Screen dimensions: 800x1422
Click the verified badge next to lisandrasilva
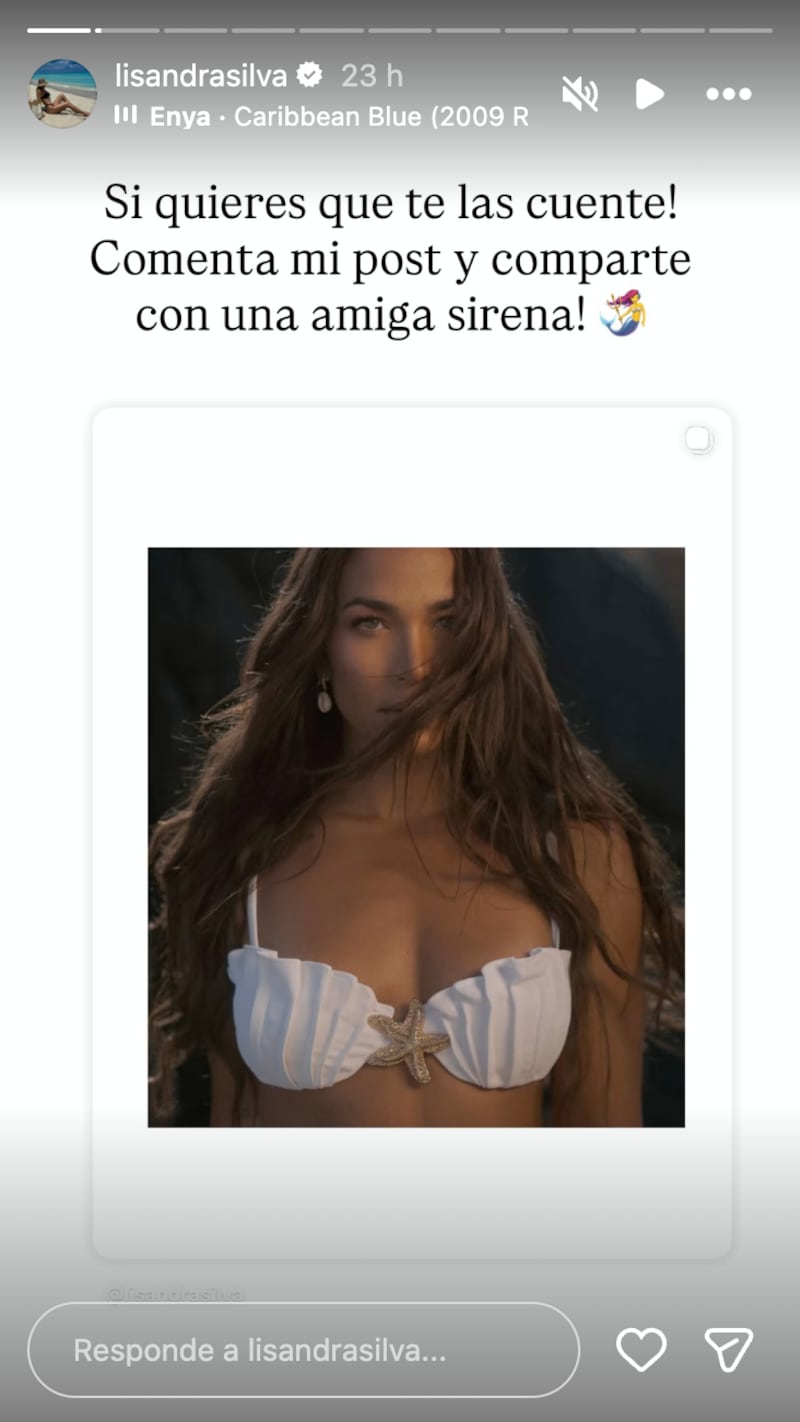click(310, 73)
